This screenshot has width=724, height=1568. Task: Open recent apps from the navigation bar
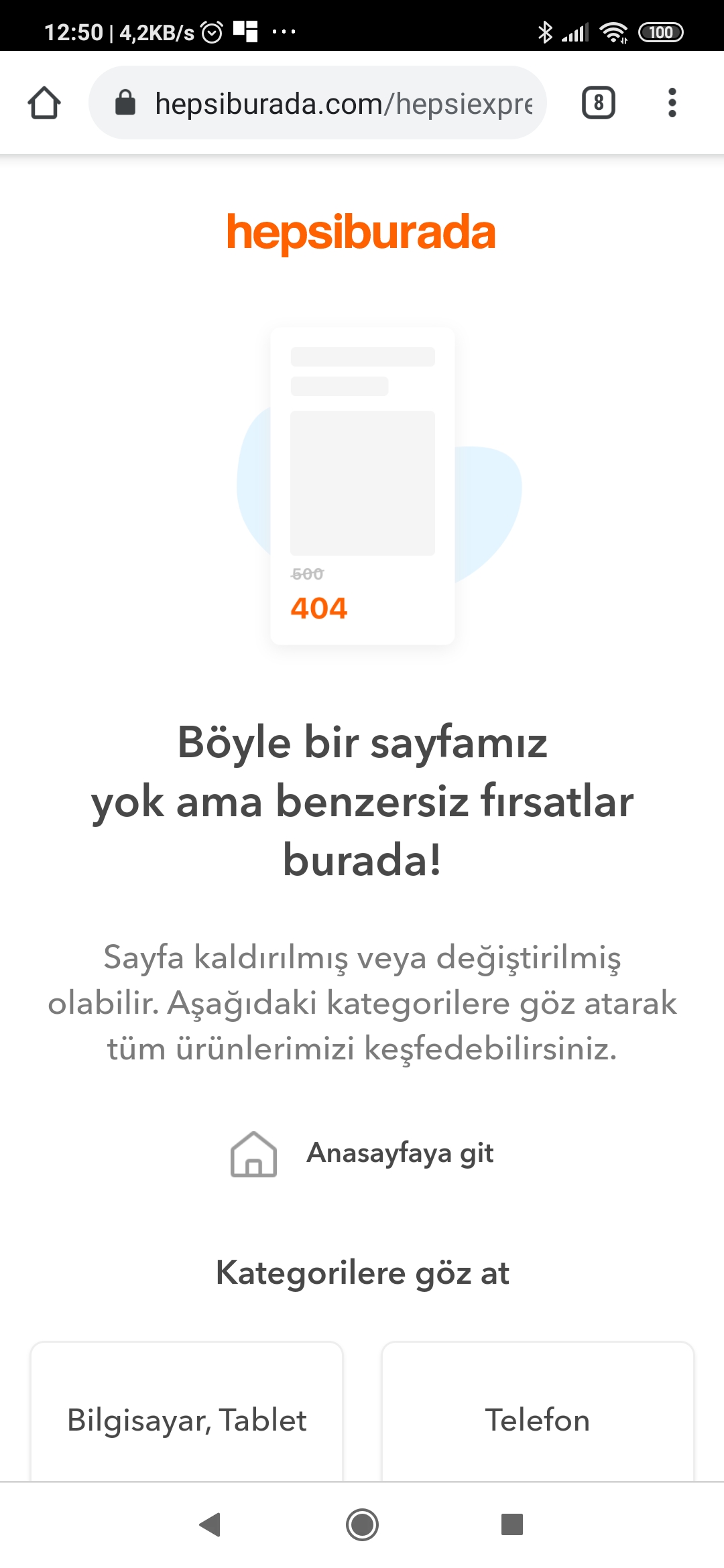point(512,1524)
